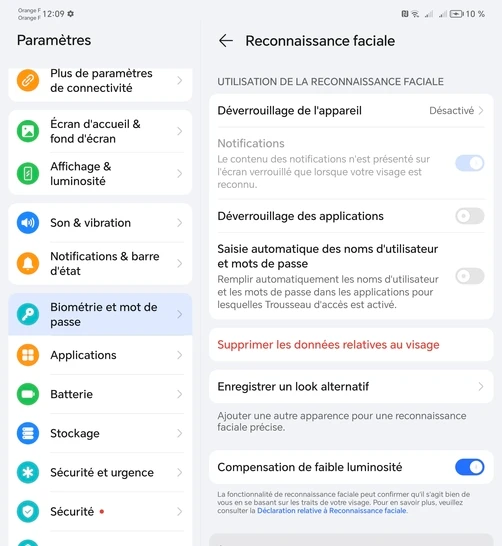Select Affichage & luminosité
Image resolution: width=502 pixels, height=546 pixels.
click(x=100, y=174)
